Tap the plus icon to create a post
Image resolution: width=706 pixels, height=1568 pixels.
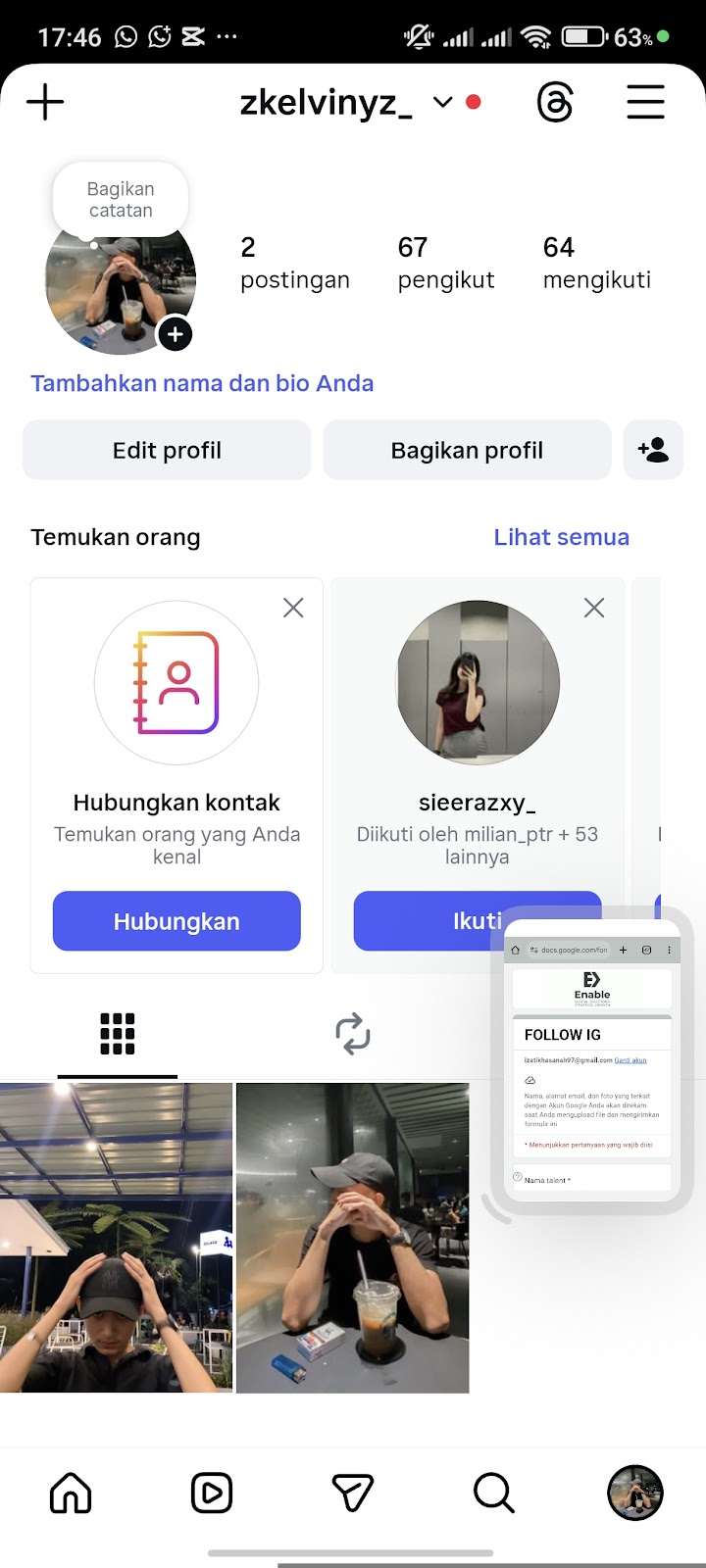[x=45, y=102]
